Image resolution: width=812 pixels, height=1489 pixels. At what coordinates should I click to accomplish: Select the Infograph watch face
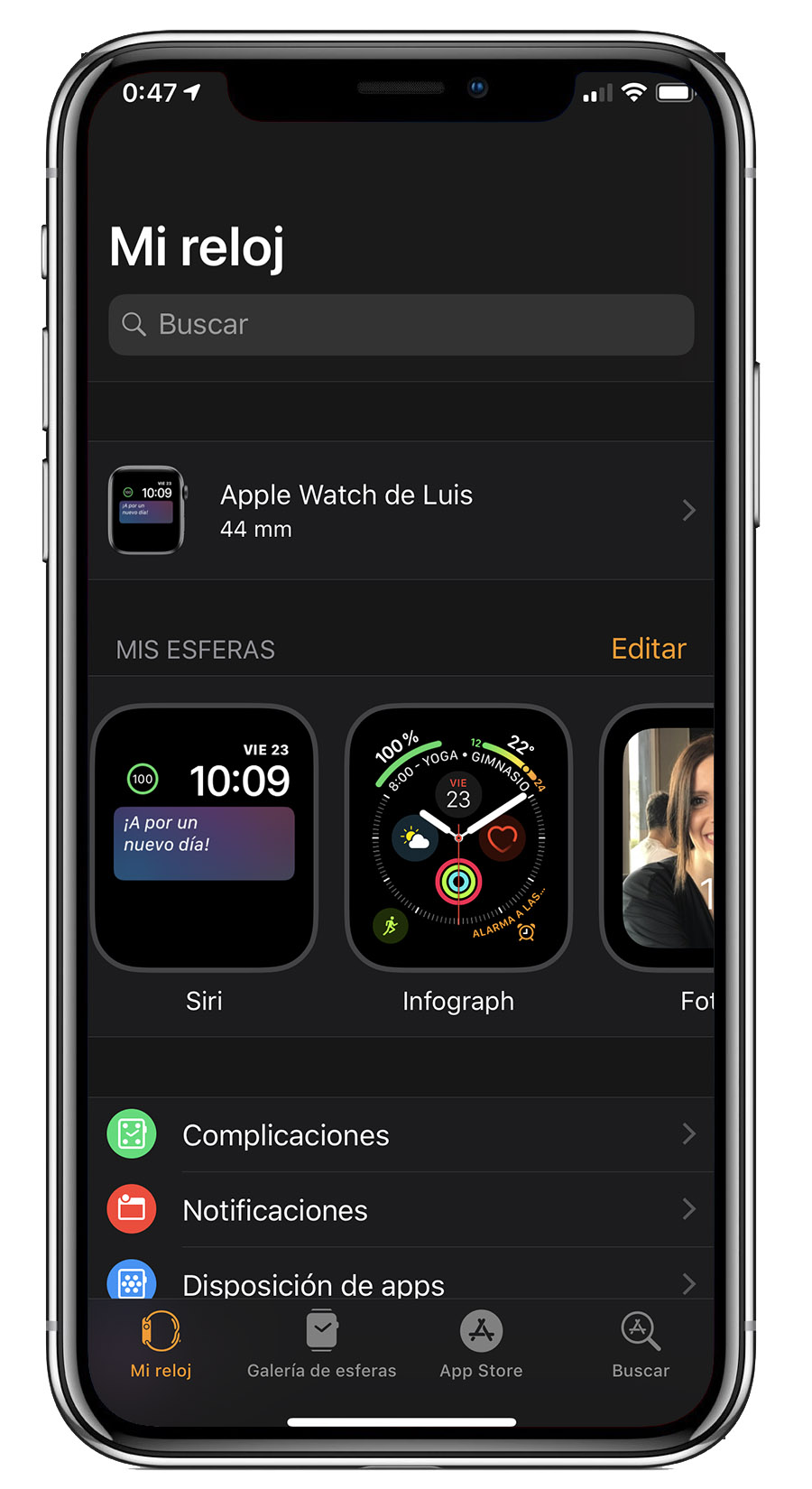[x=458, y=838]
